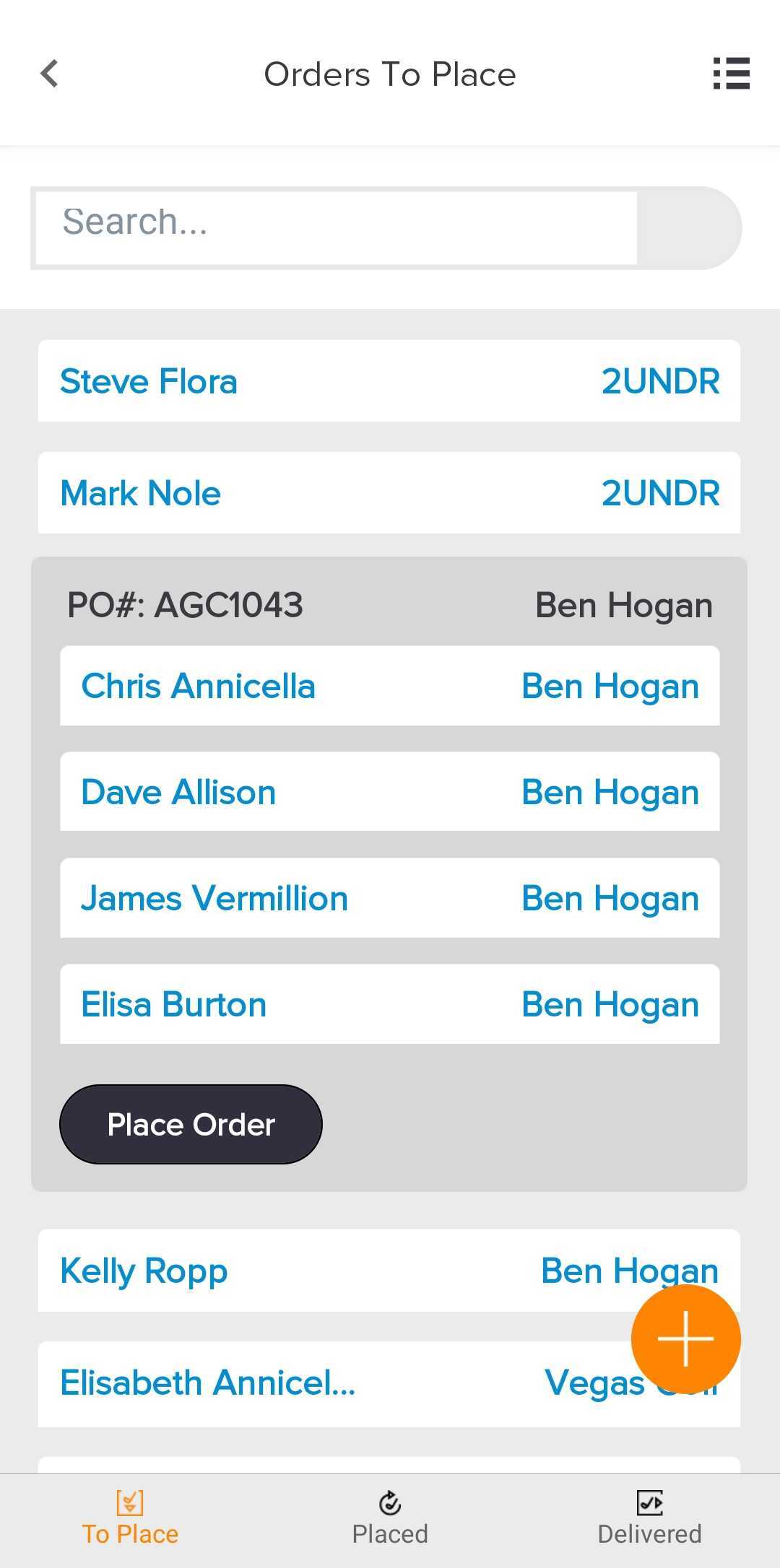Add a new order with plus button
Viewport: 780px width, 1568px height.
685,1338
